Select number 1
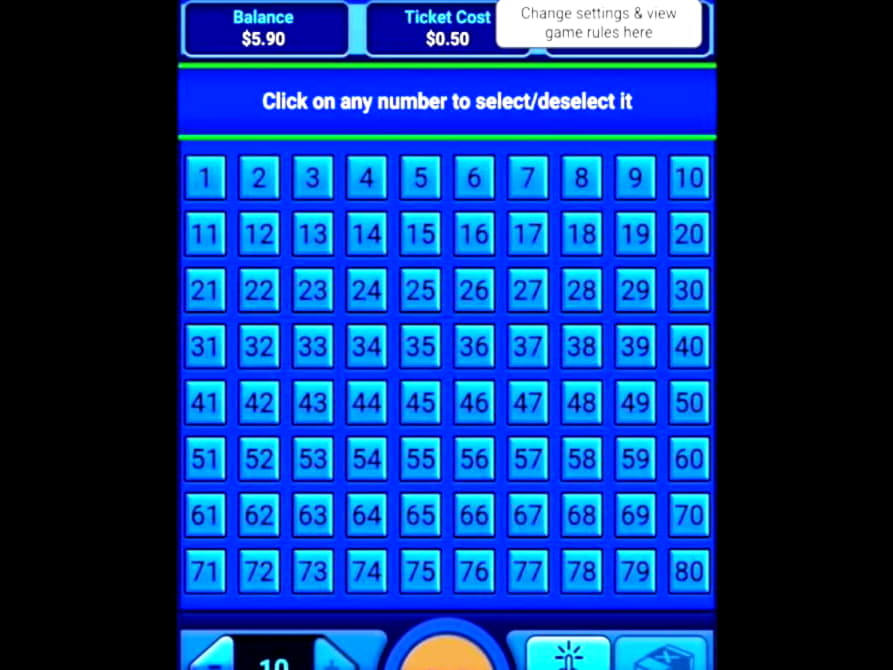This screenshot has height=670, width=893. (x=205, y=178)
